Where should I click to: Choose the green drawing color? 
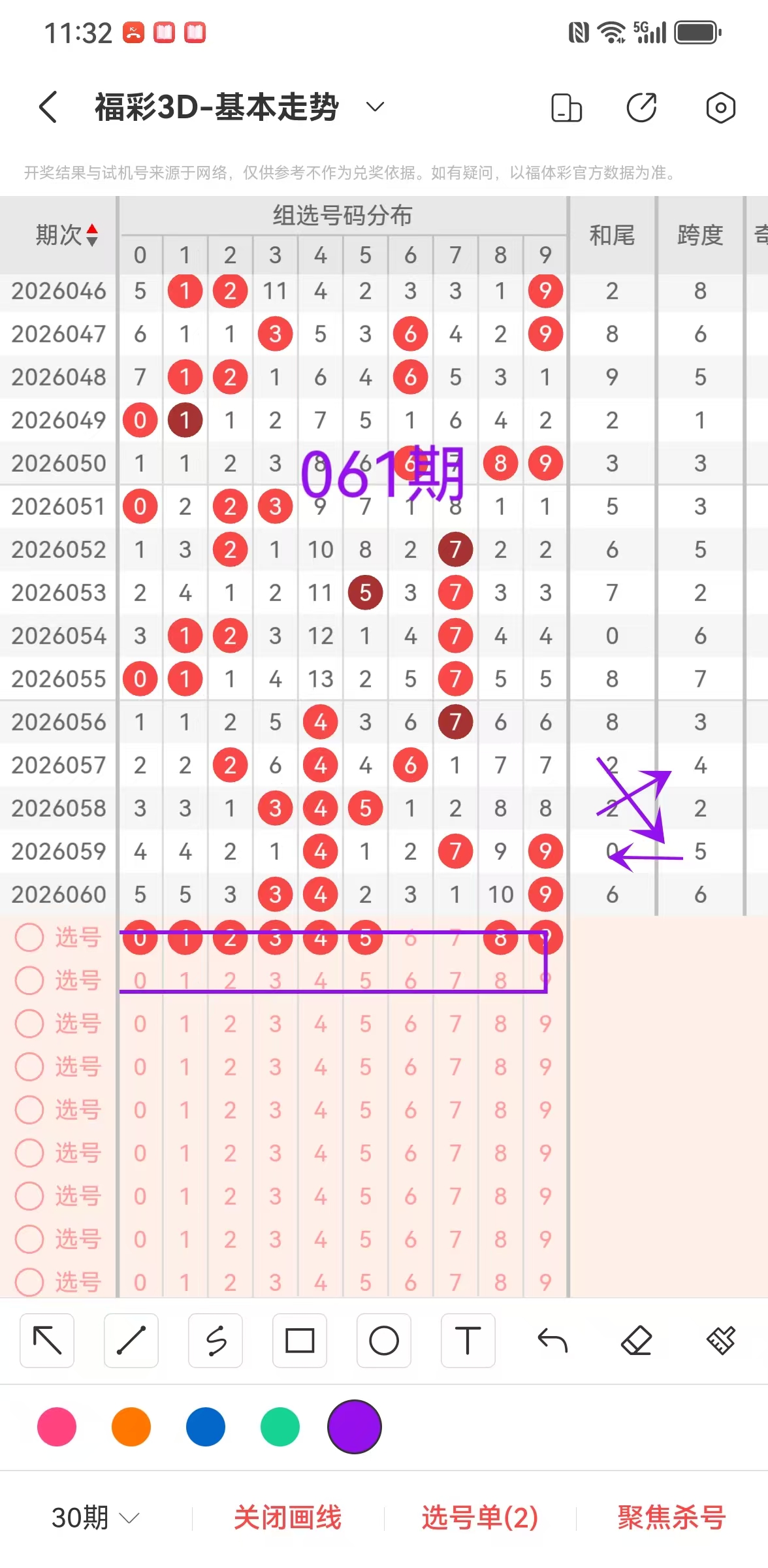click(x=280, y=1427)
